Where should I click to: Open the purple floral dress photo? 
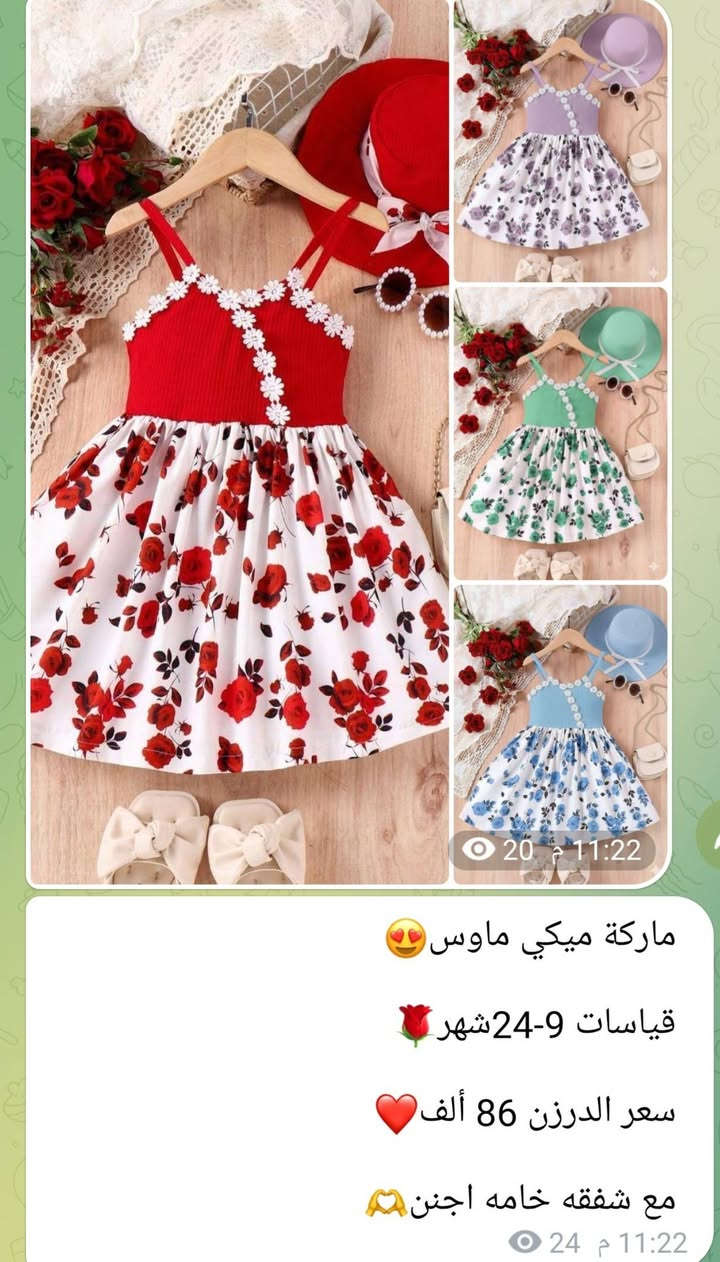tap(560, 140)
